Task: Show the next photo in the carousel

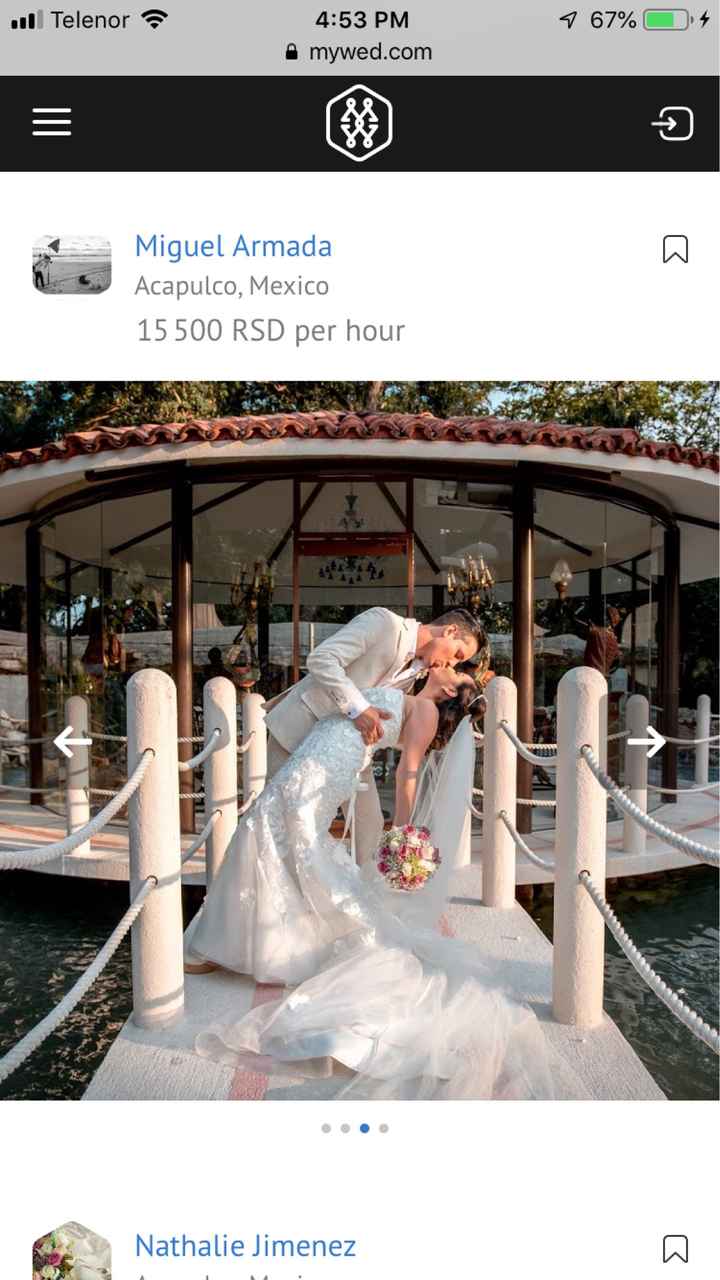Action: click(647, 741)
